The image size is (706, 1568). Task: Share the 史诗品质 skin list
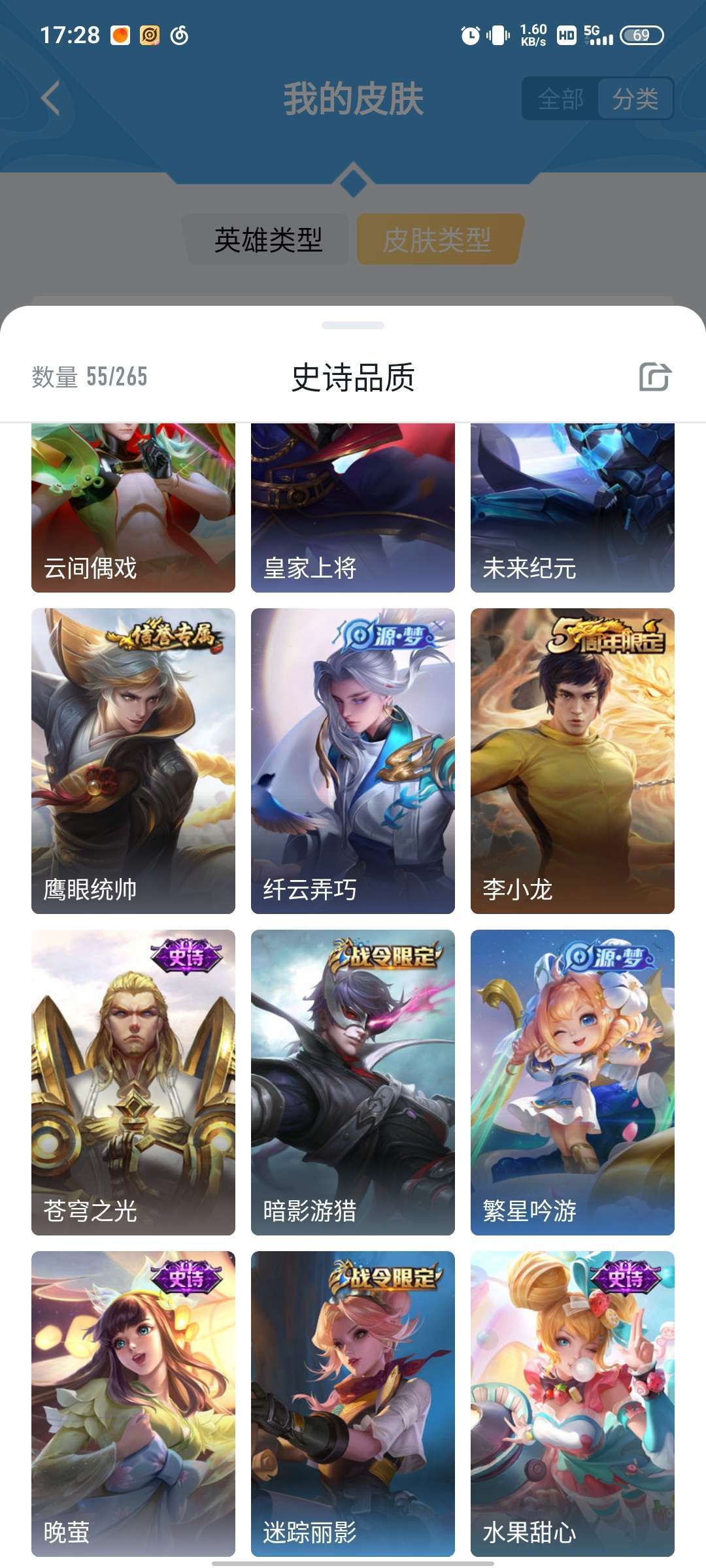(654, 377)
